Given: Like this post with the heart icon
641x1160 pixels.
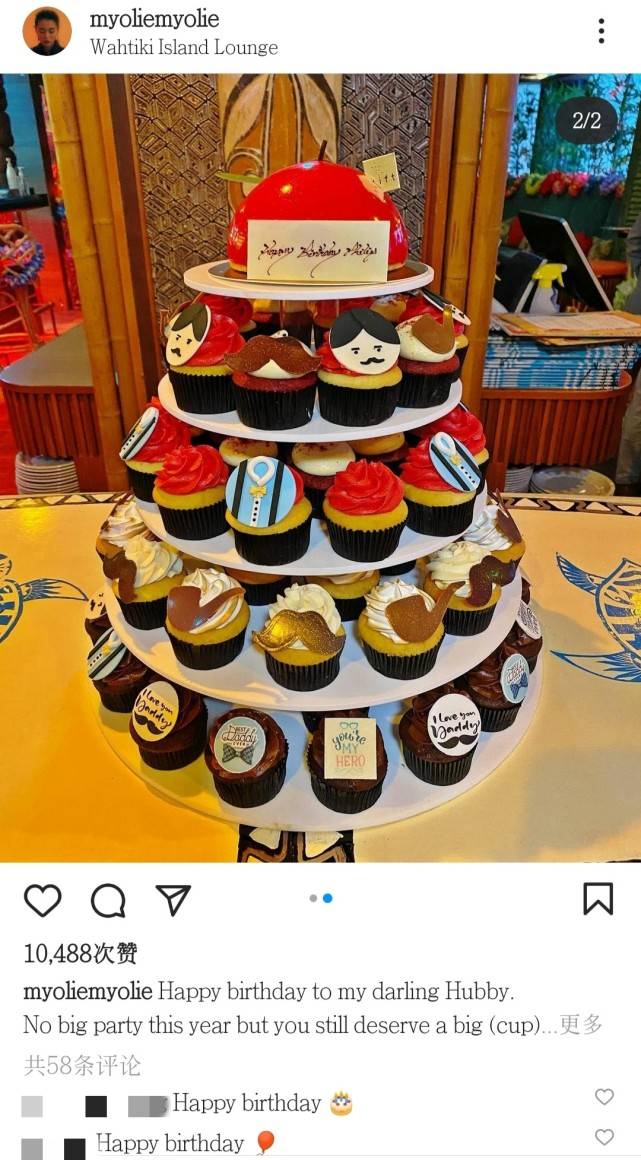Looking at the screenshot, I should (x=43, y=900).
